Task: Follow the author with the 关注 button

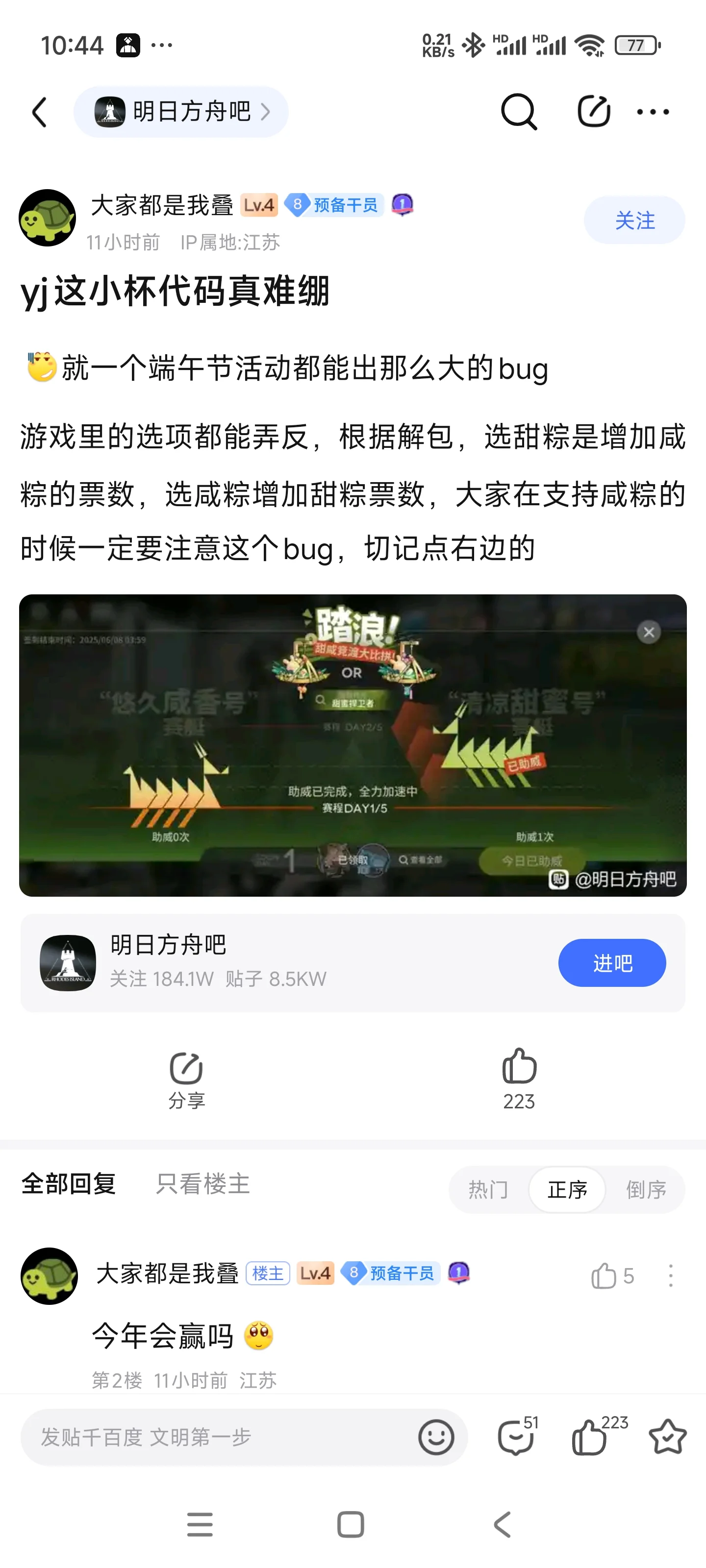Action: tap(634, 220)
